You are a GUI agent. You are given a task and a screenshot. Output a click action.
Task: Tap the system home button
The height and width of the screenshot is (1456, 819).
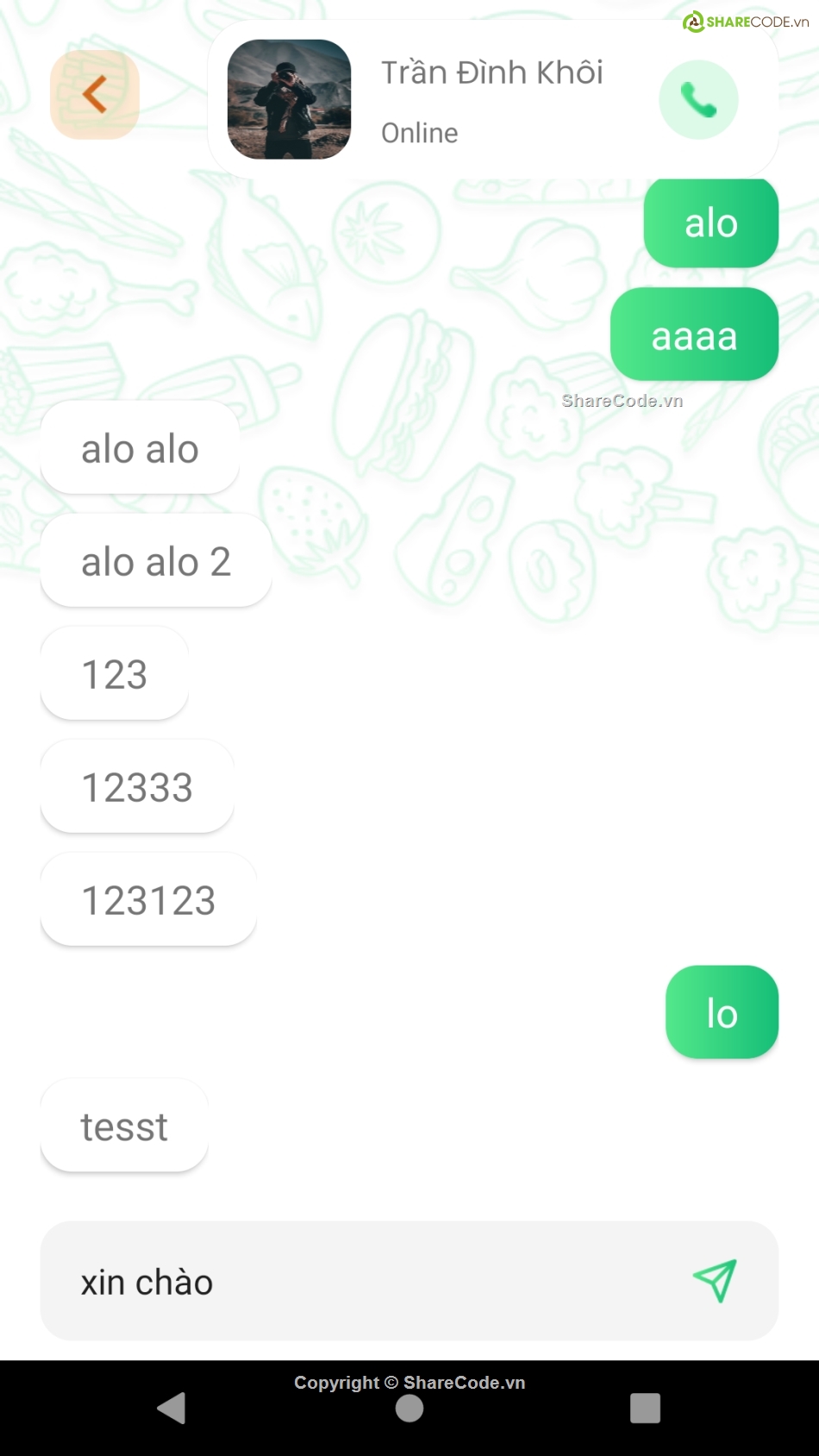tap(409, 1409)
